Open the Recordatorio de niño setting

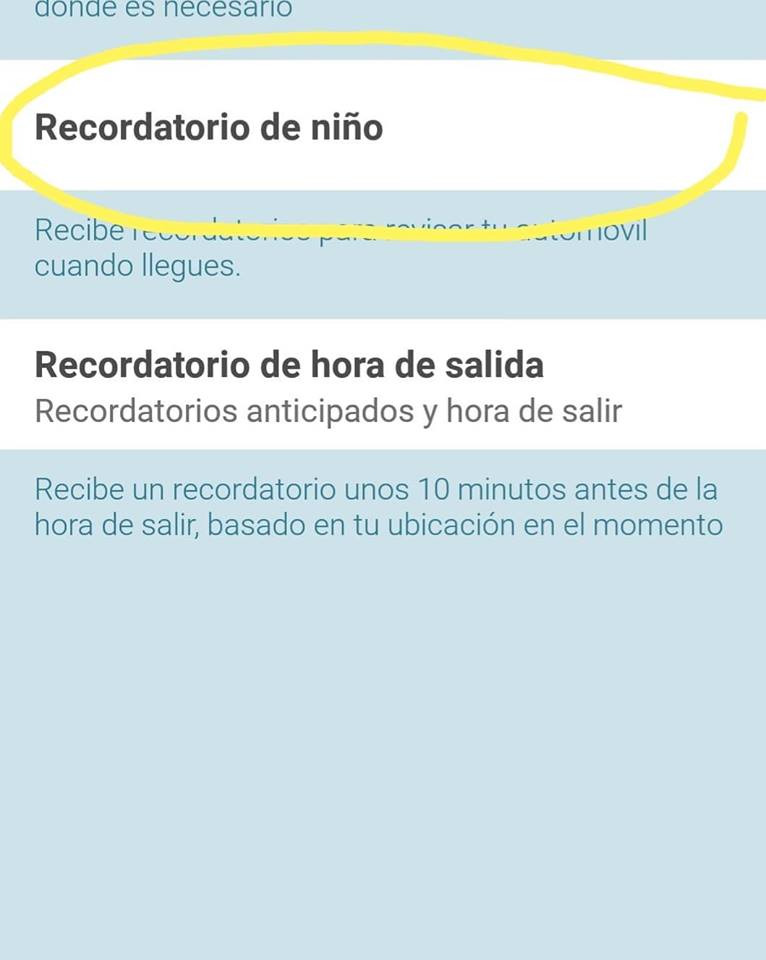209,128
